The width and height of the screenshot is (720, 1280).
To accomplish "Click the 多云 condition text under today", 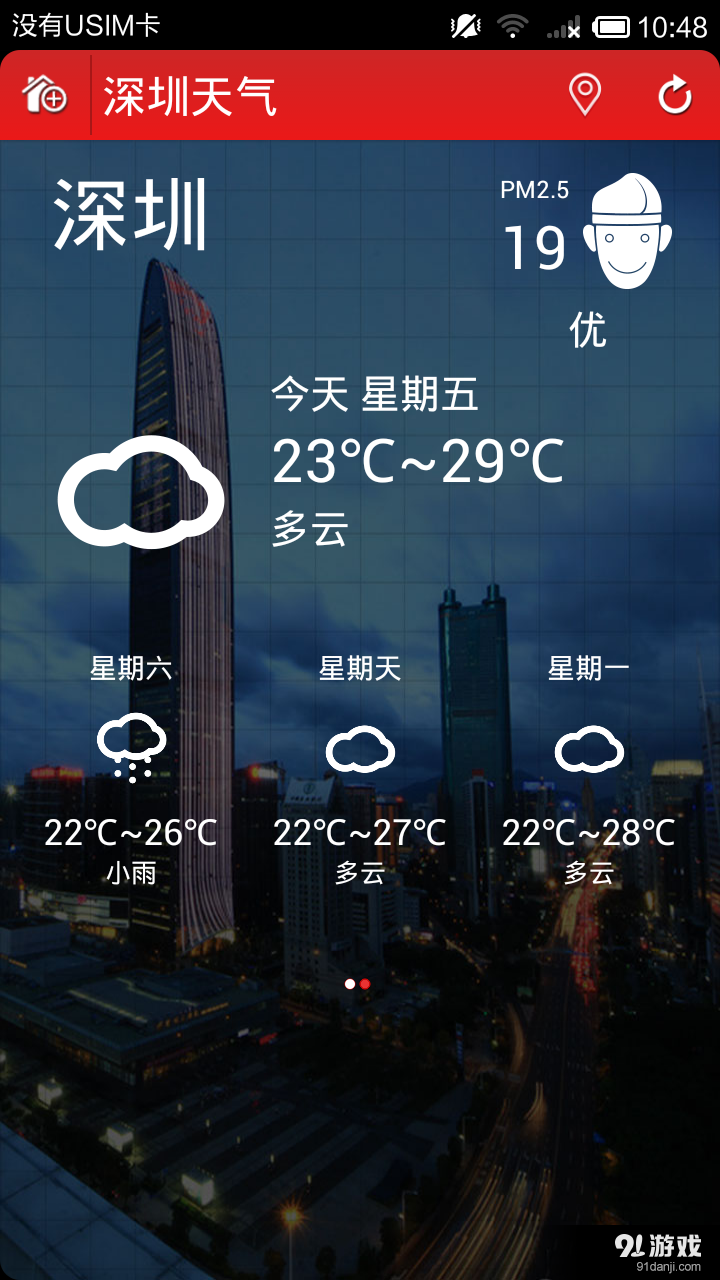I will tap(308, 531).
